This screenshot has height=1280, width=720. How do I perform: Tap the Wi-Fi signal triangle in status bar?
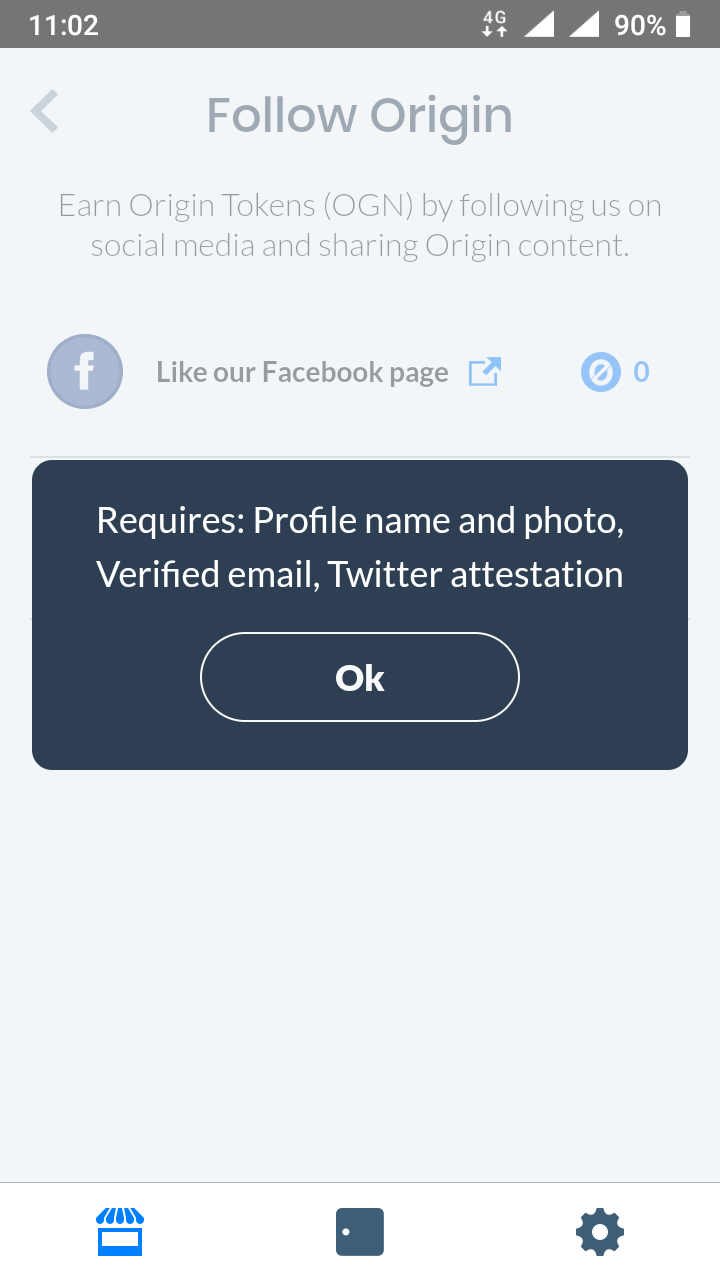[539, 25]
